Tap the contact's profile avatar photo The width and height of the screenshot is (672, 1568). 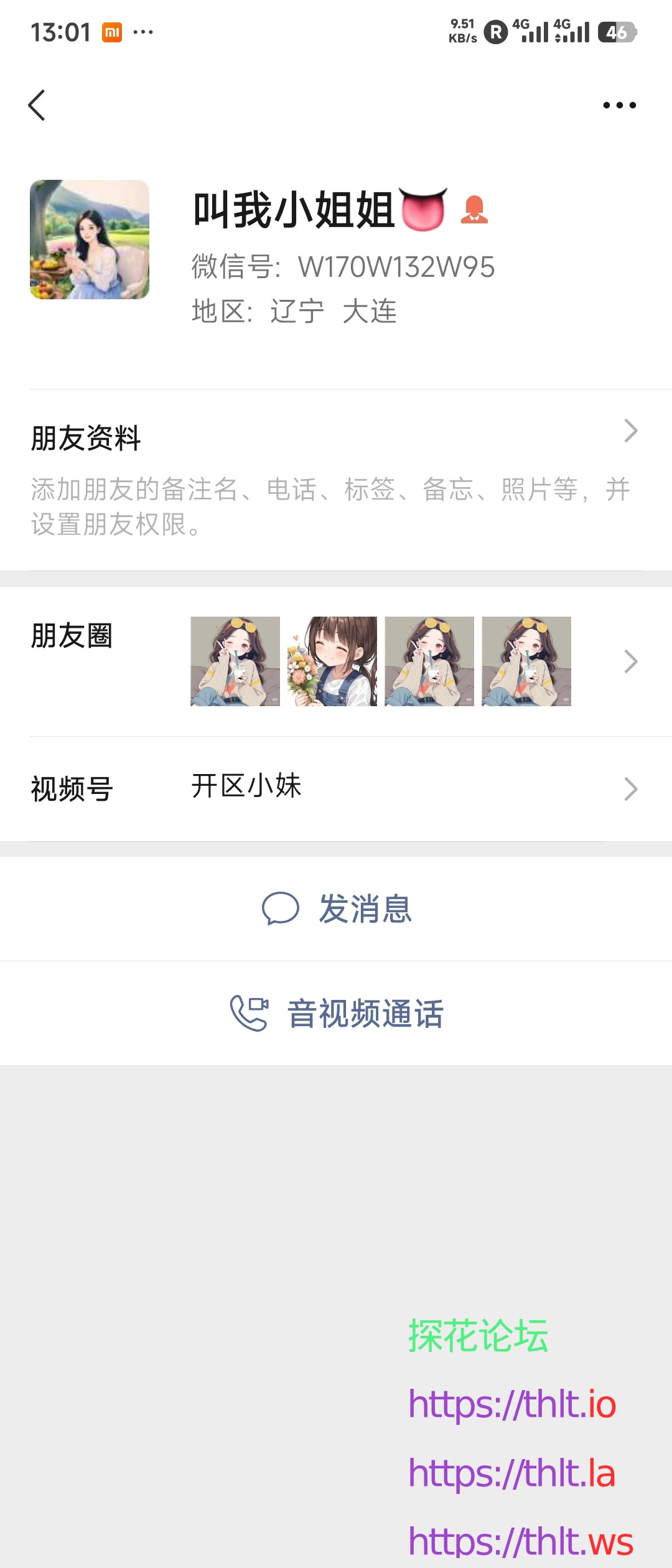[90, 239]
